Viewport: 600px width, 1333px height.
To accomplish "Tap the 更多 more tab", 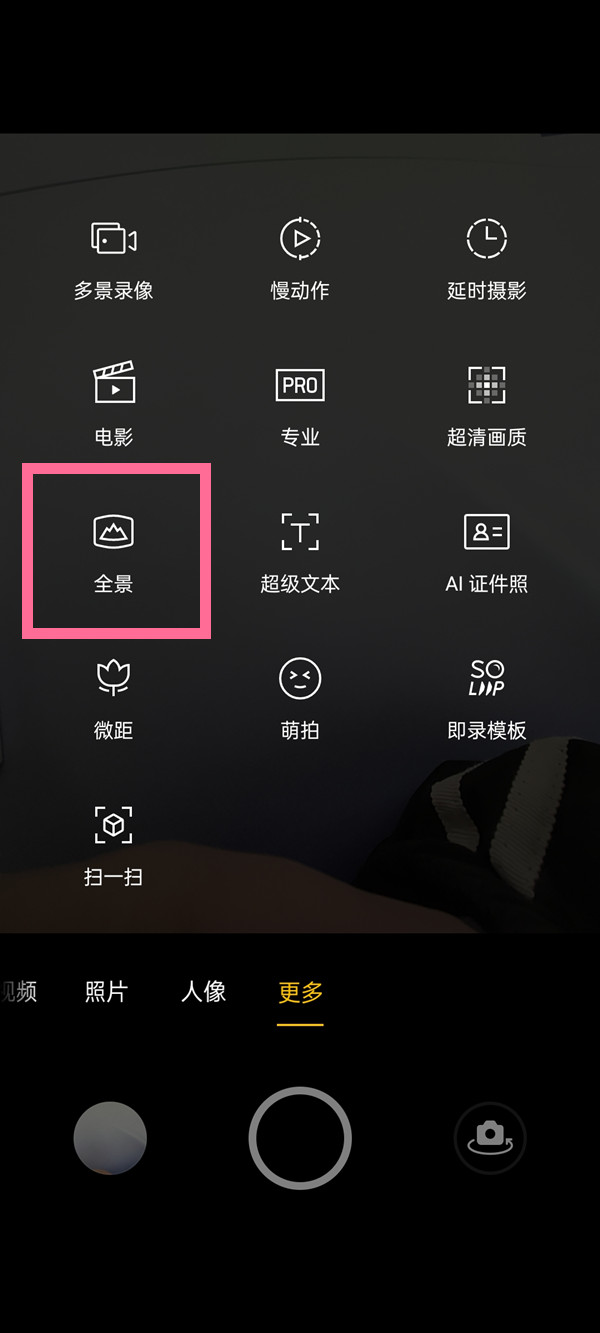I will coord(300,992).
